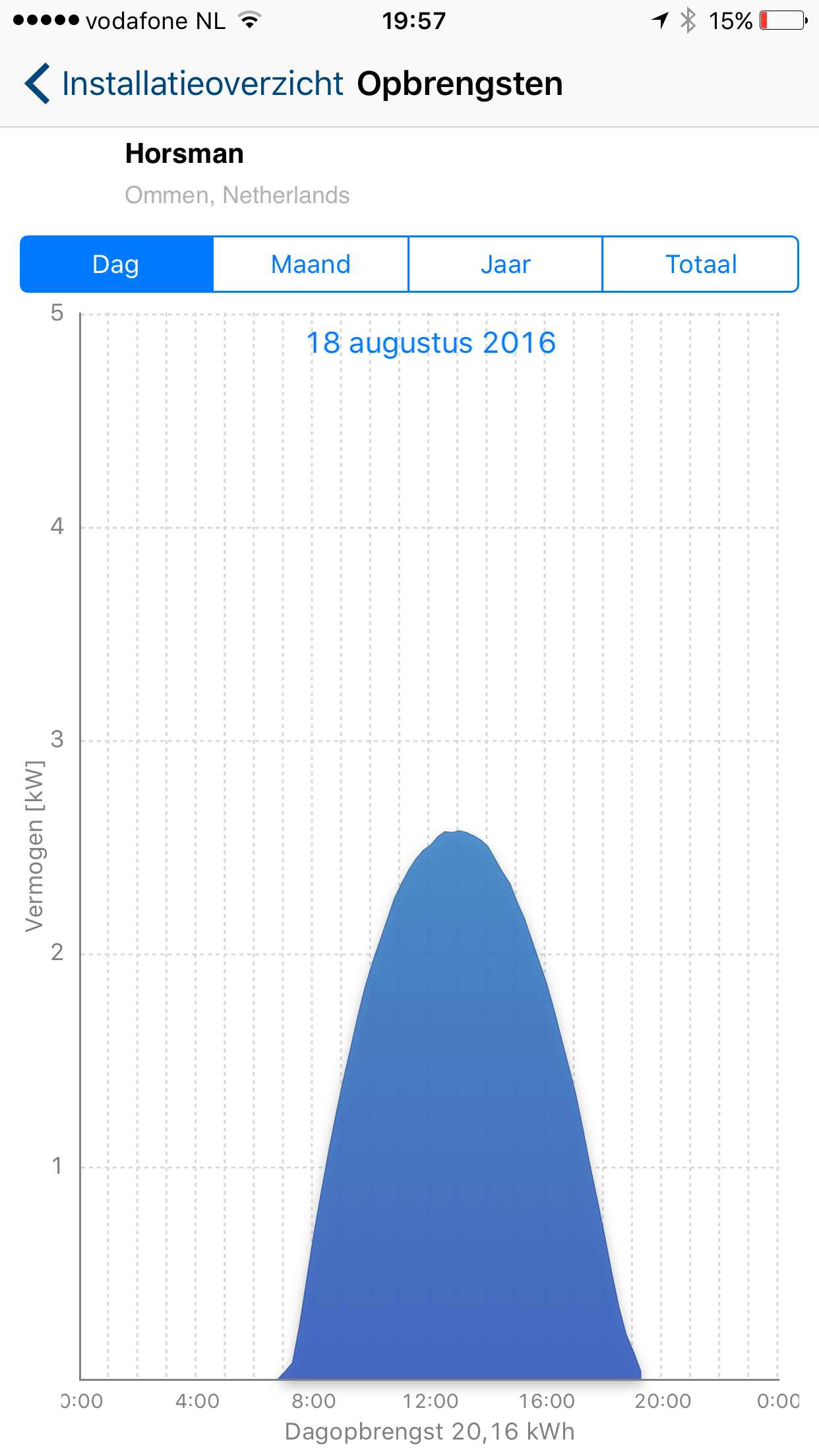Screen dimensions: 819x1456
Task: Tap the Bluetooth icon in status bar
Action: 687,20
